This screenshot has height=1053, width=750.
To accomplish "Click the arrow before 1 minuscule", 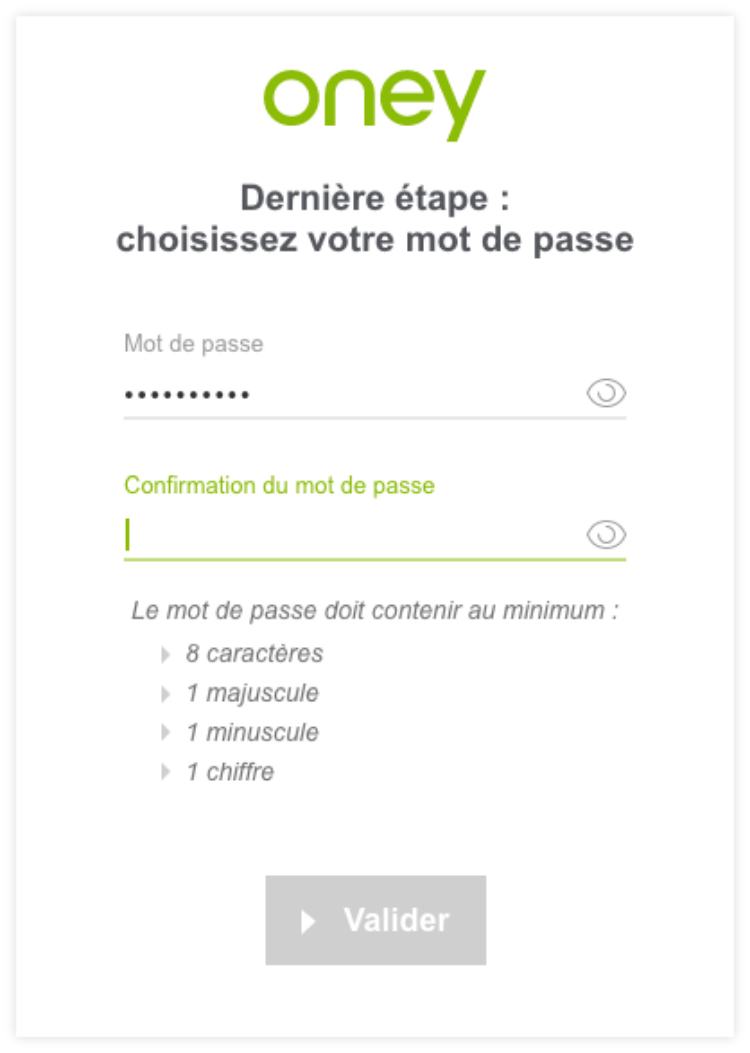I will (x=167, y=732).
